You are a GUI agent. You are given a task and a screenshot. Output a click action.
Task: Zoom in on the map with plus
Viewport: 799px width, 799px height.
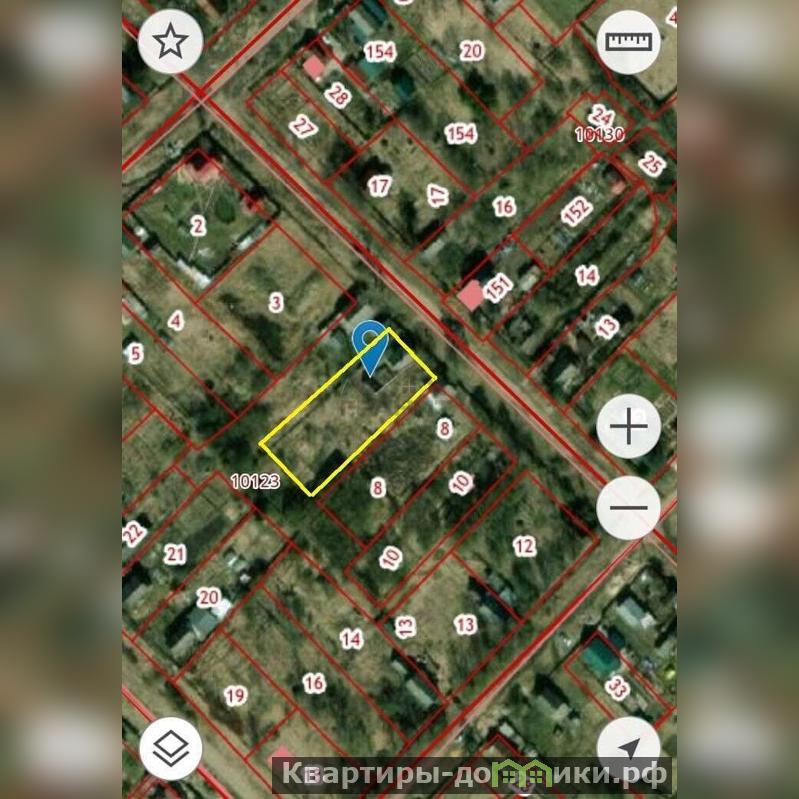coord(628,427)
